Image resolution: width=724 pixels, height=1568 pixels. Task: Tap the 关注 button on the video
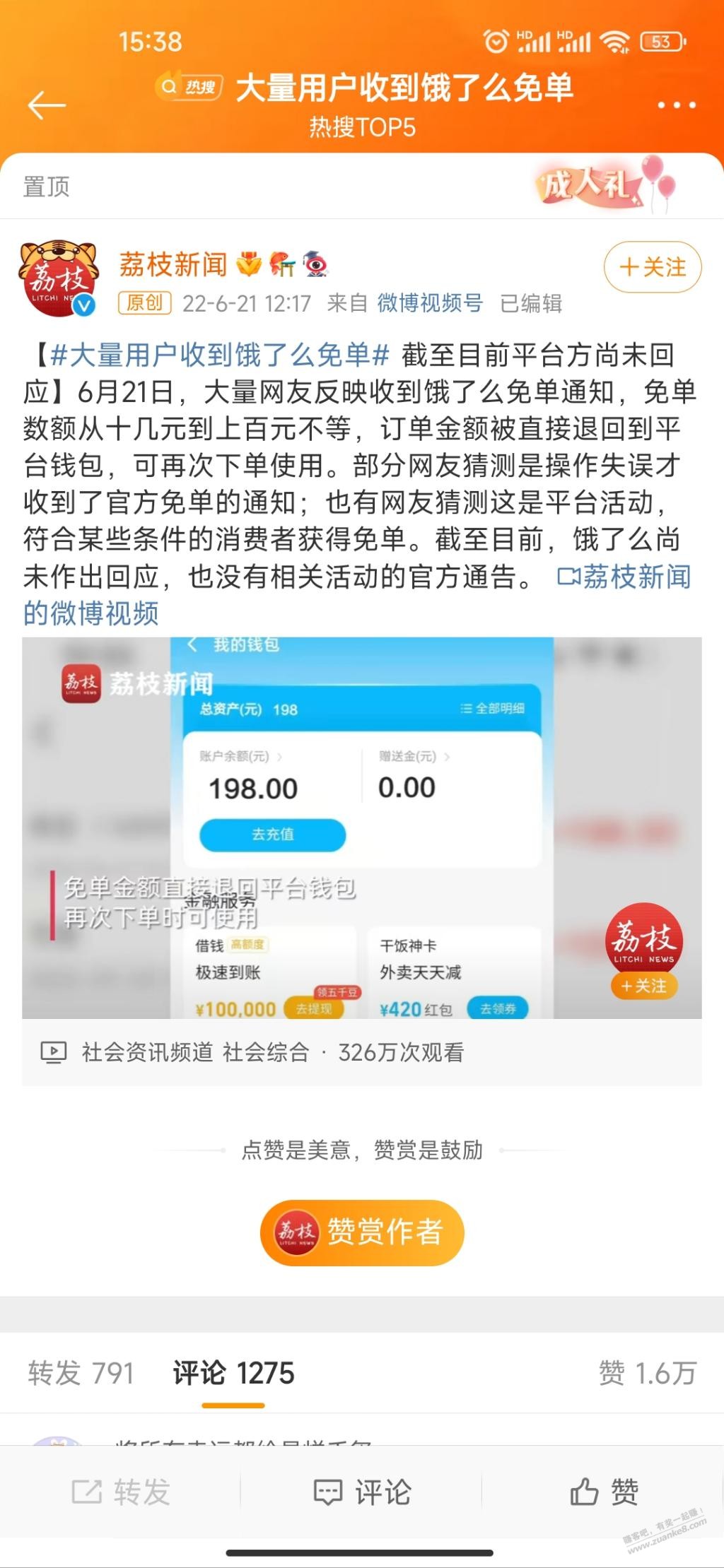[644, 986]
